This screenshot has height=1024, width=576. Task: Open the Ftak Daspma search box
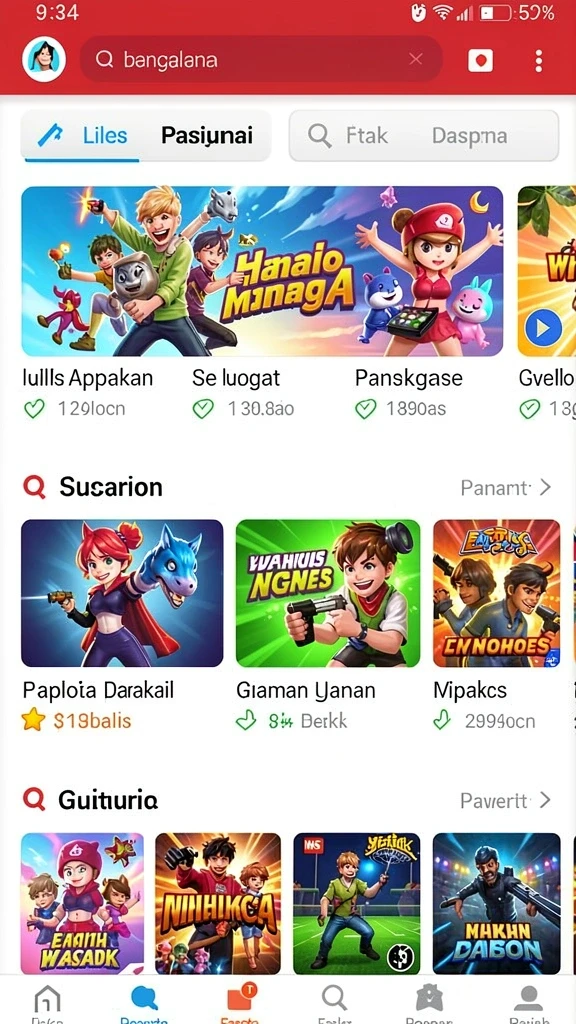(x=424, y=135)
